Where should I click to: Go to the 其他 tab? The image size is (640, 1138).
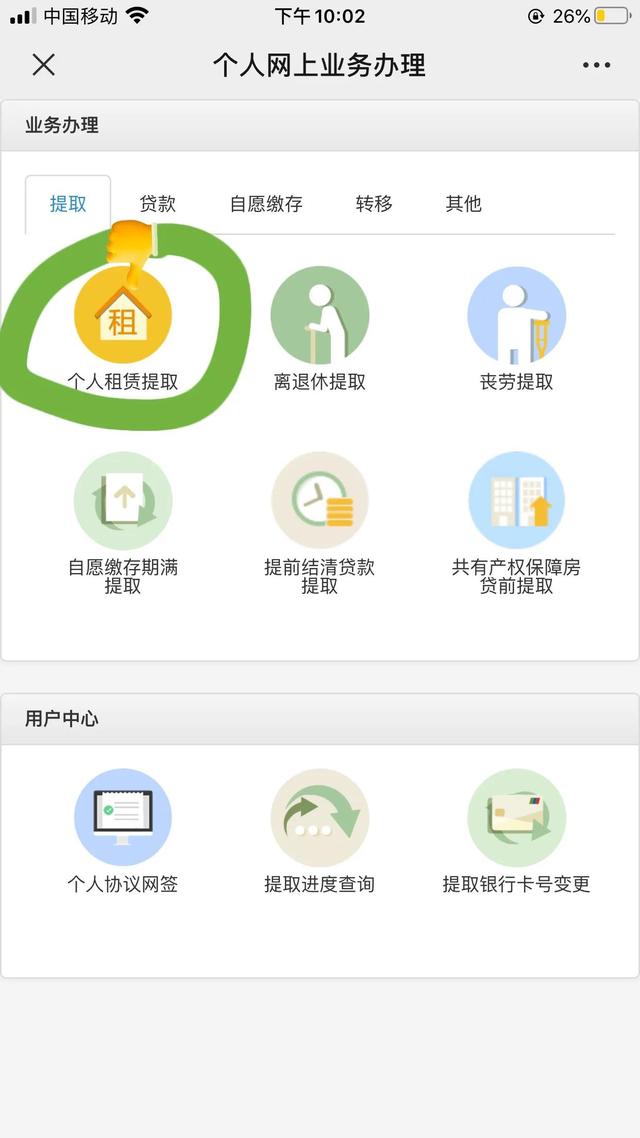(464, 204)
